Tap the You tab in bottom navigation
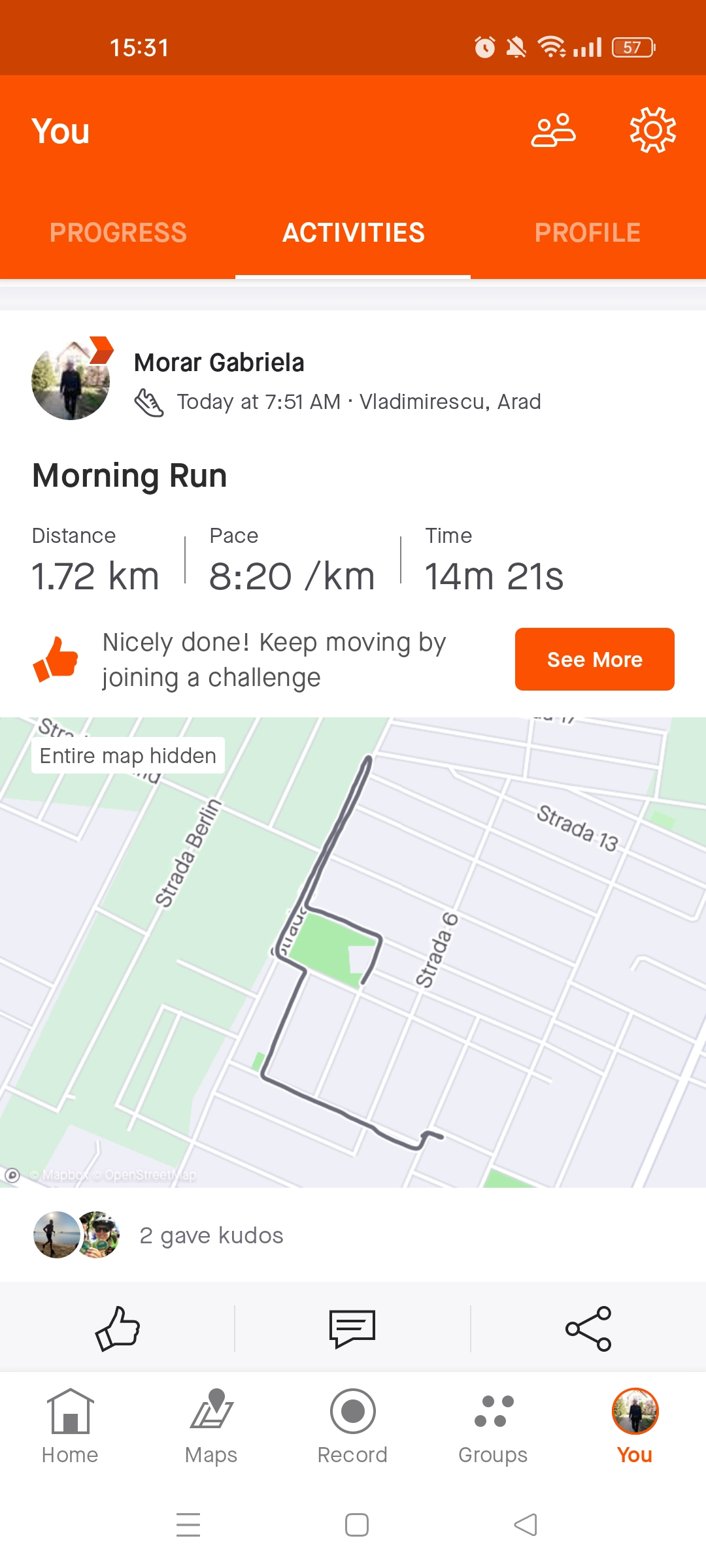 pyautogui.click(x=634, y=1426)
